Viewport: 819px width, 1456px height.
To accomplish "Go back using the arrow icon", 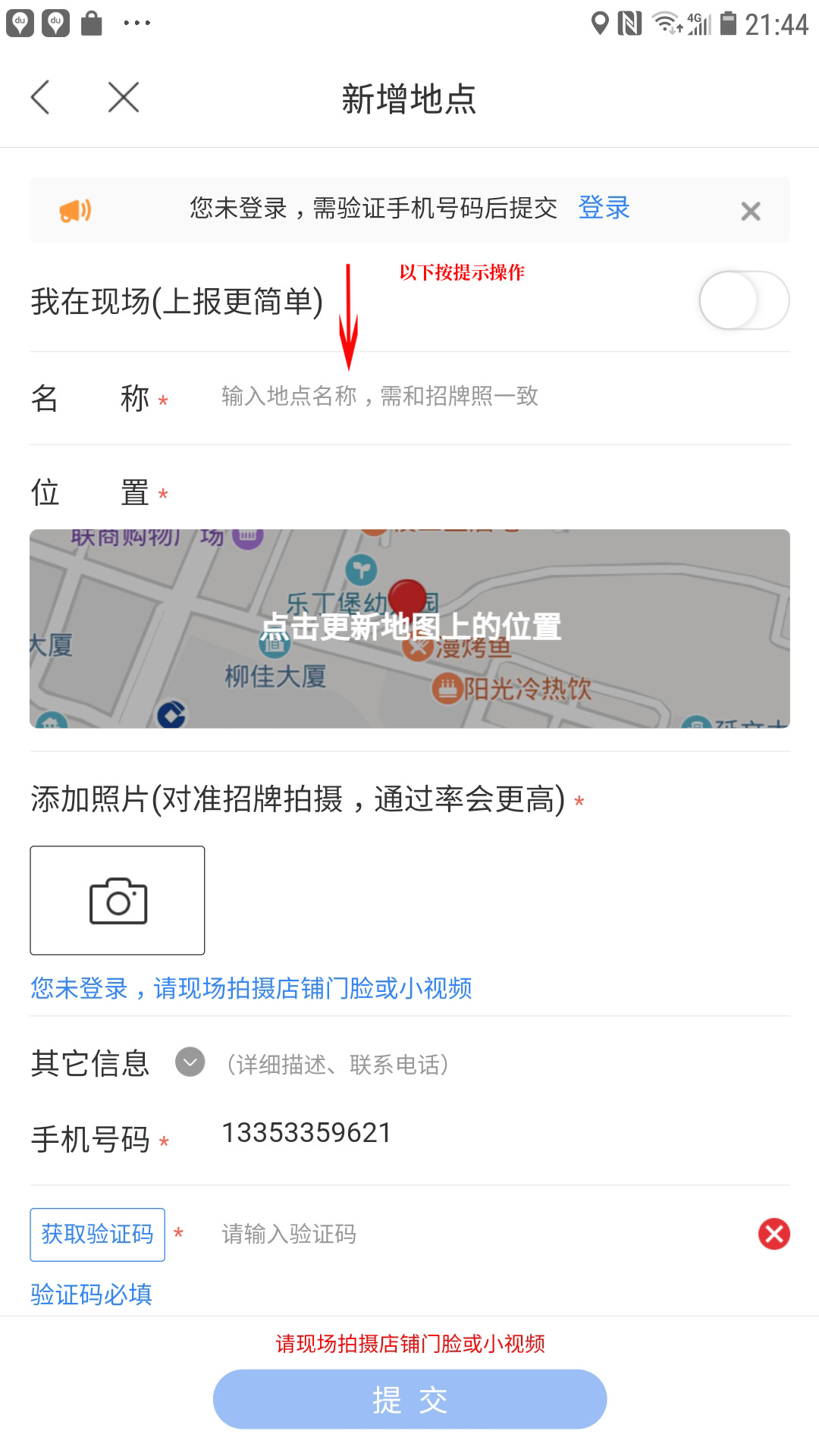I will [40, 97].
